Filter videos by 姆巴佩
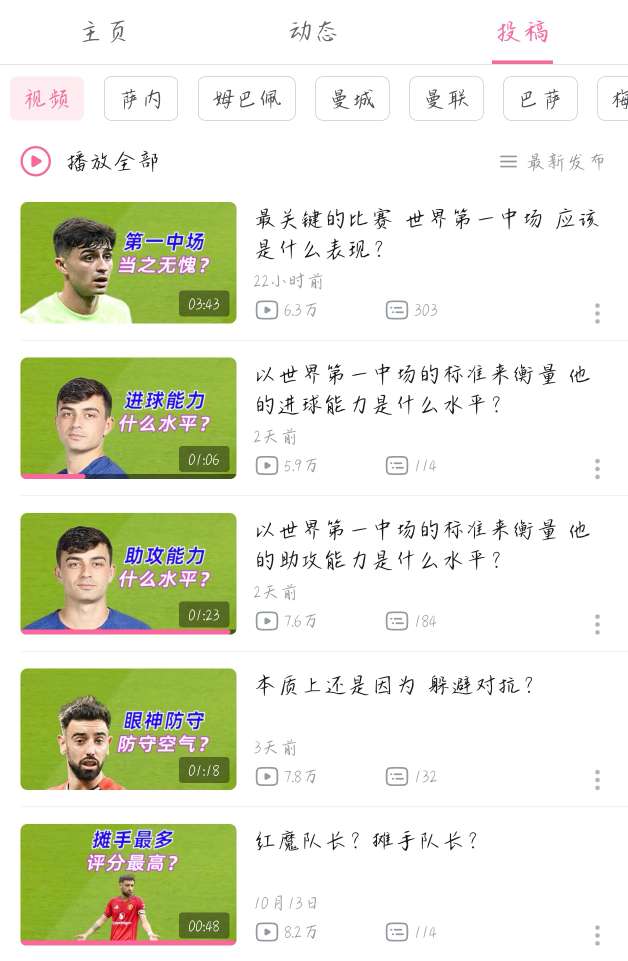This screenshot has width=628, height=961. 247,99
